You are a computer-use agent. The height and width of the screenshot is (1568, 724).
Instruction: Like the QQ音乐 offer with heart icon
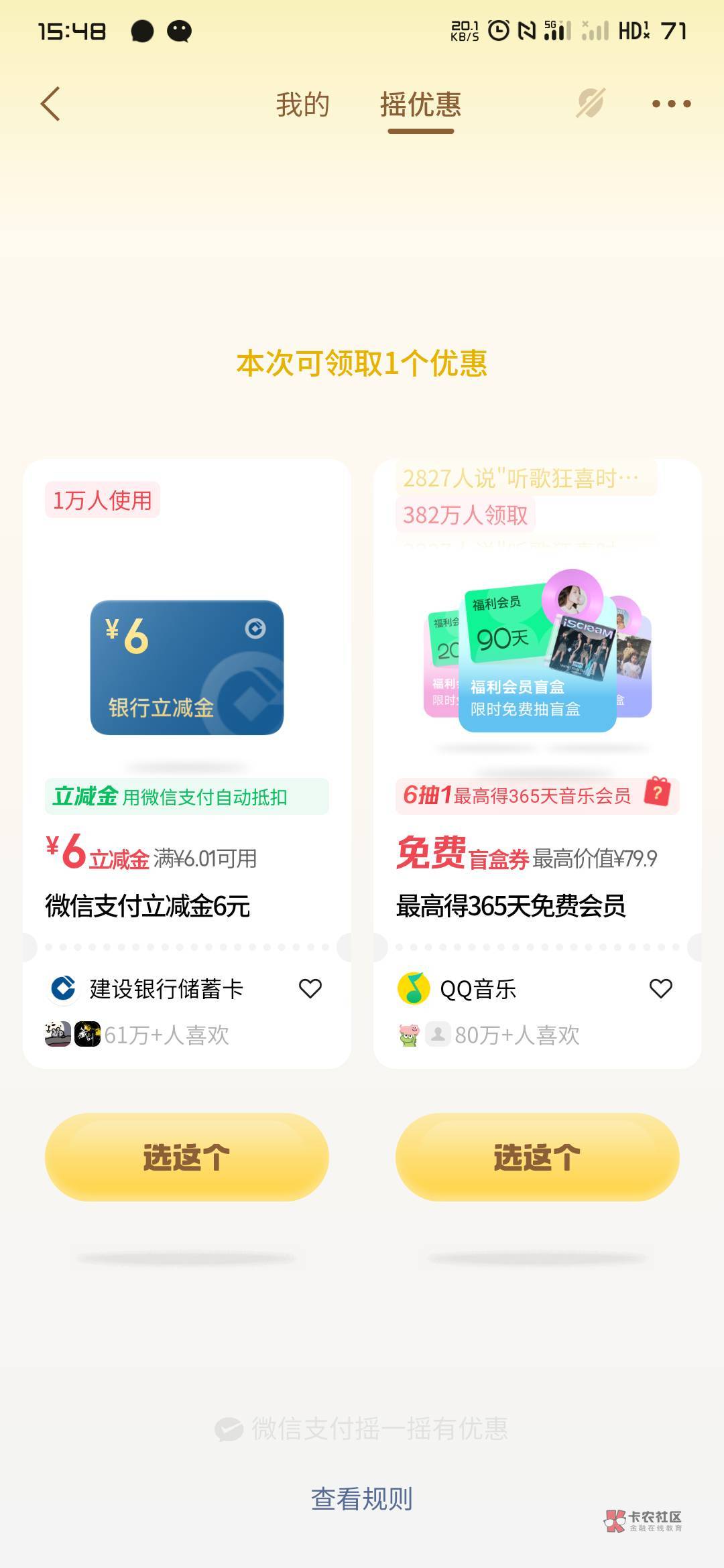[661, 988]
